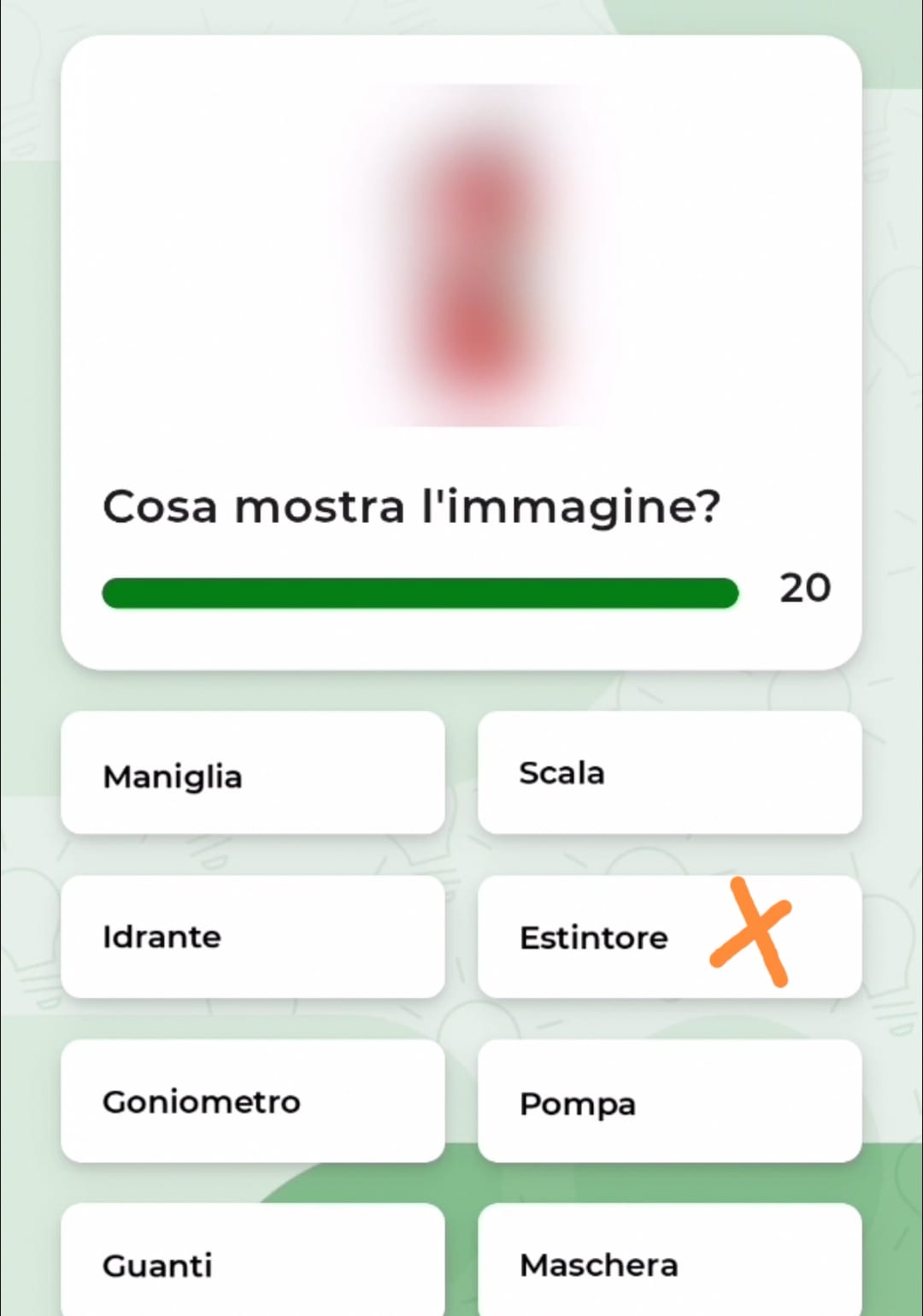The height and width of the screenshot is (1316, 923).
Task: Select the Maniglia answer
Action: 252,773
